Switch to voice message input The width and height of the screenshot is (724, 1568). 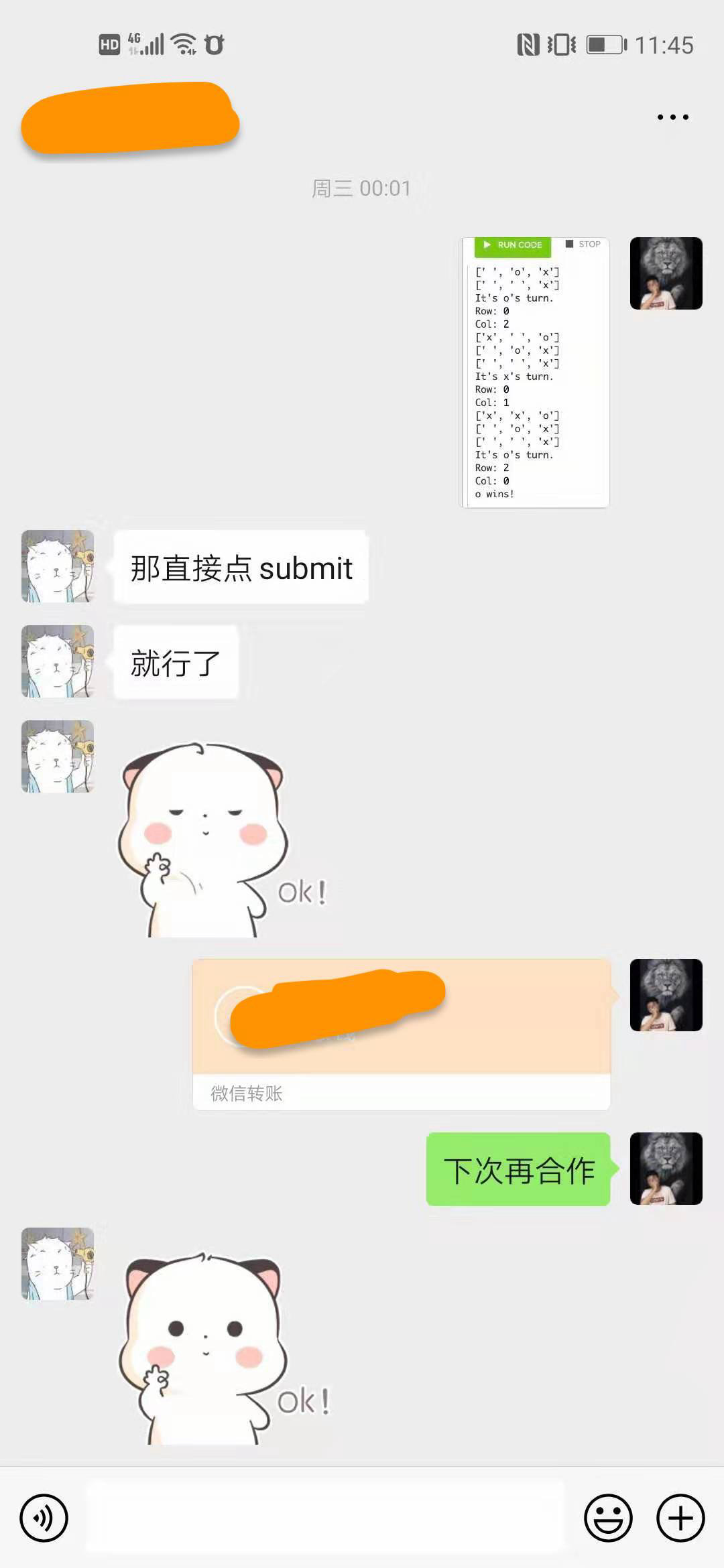click(44, 1518)
